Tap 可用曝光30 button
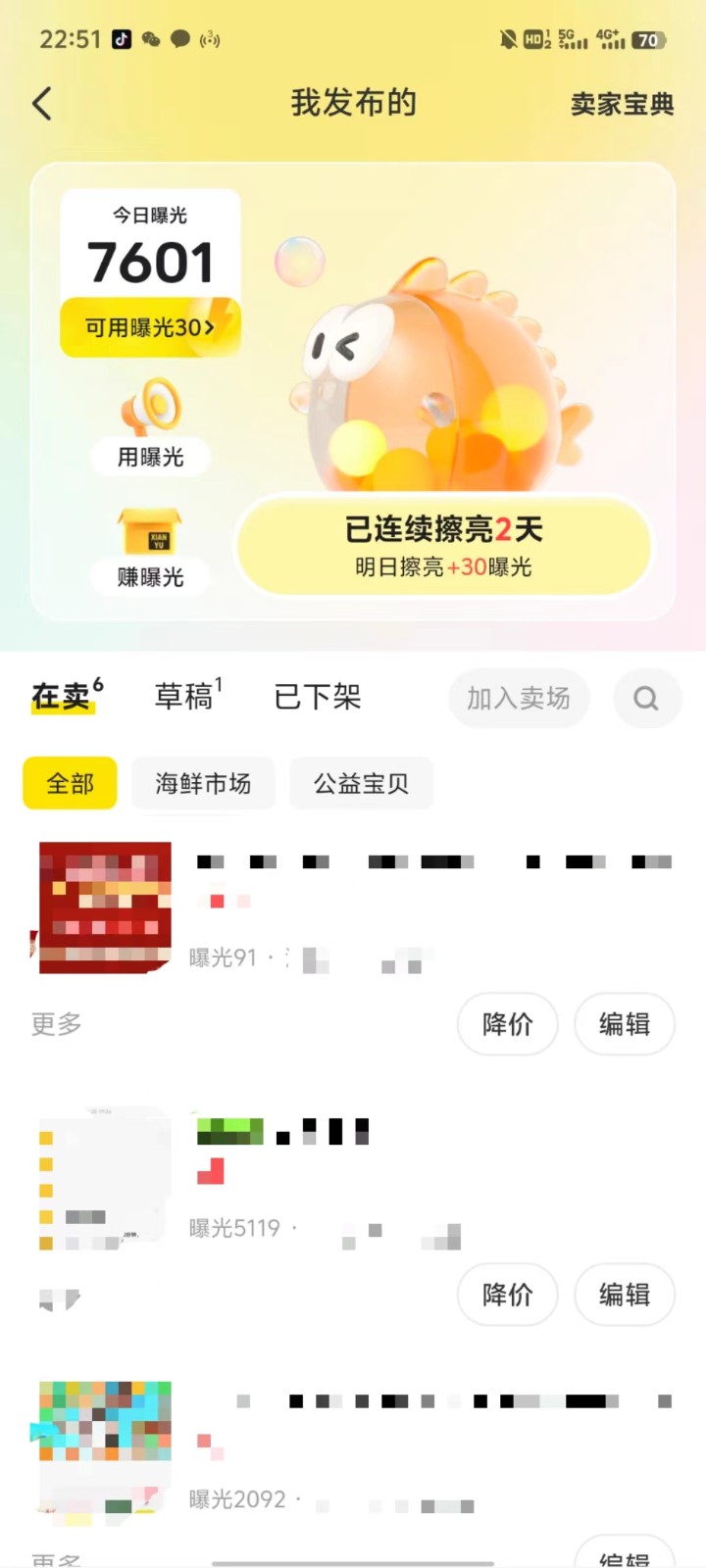 (x=150, y=327)
